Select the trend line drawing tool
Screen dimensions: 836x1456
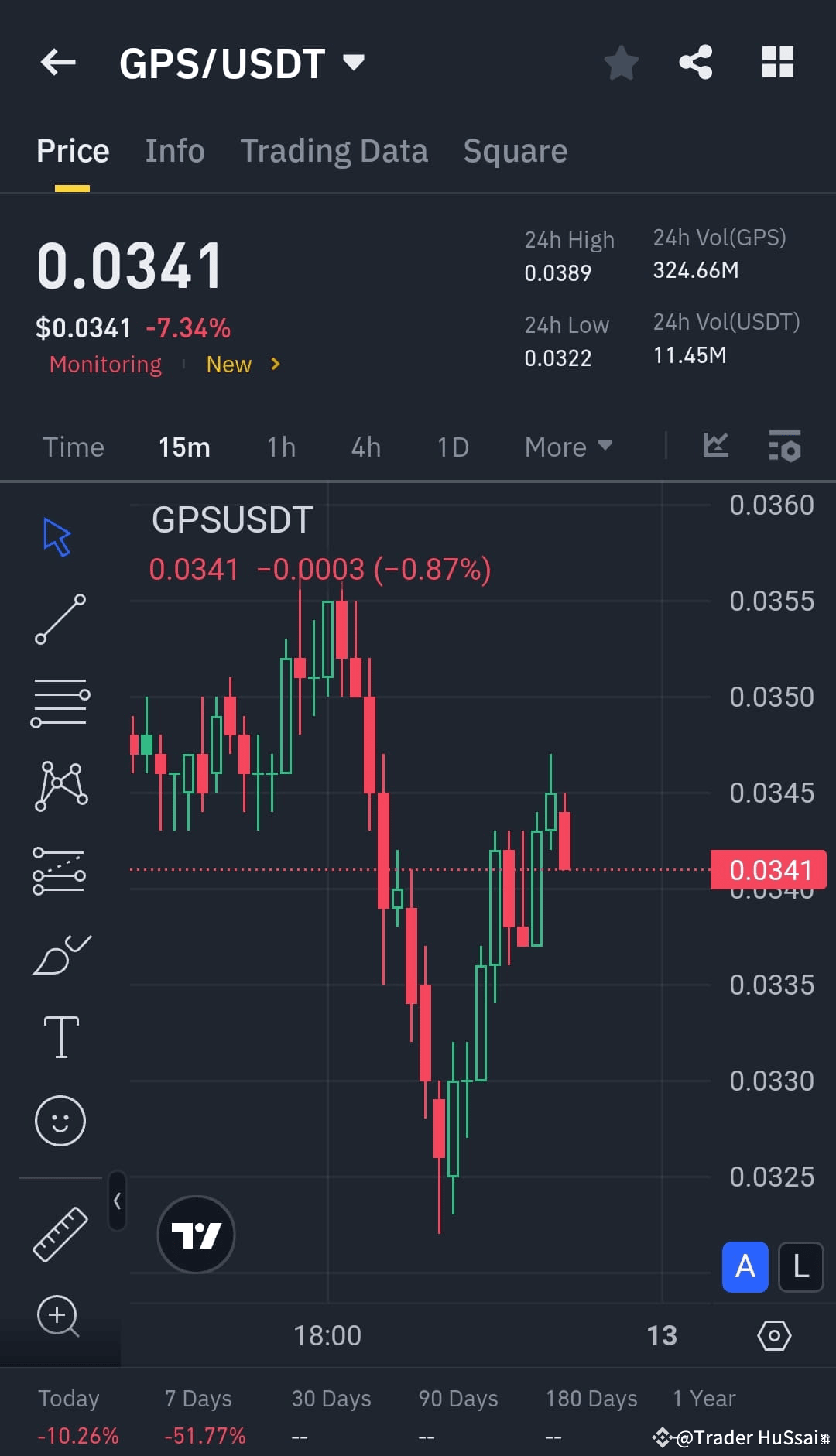coord(60,619)
